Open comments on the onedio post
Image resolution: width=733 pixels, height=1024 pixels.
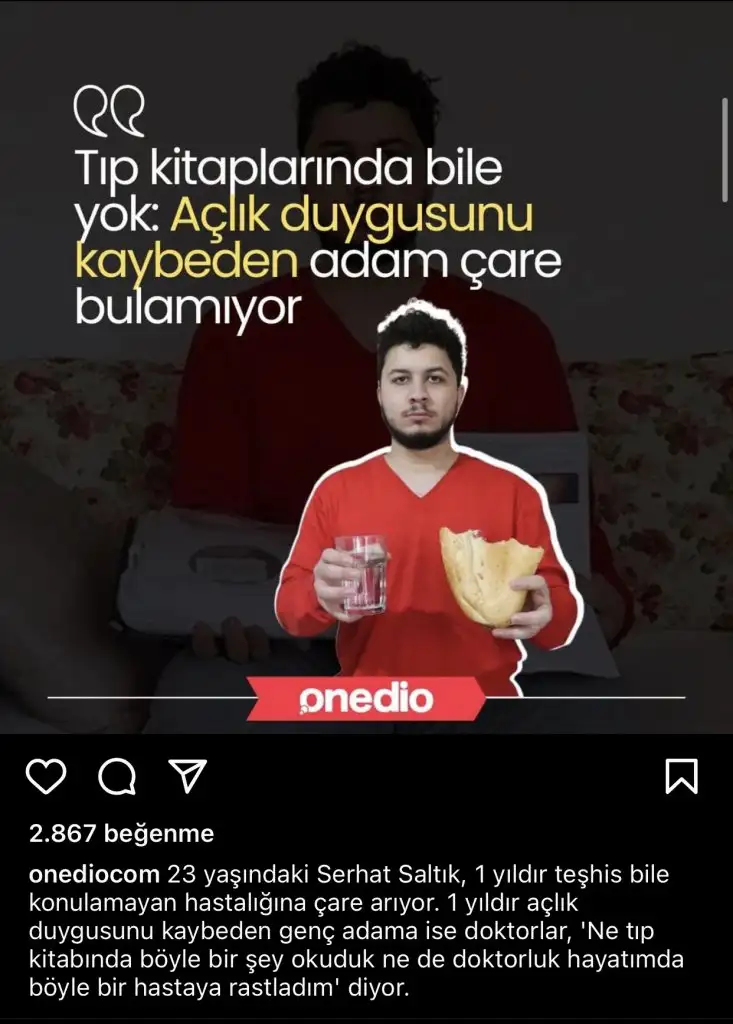(117, 776)
